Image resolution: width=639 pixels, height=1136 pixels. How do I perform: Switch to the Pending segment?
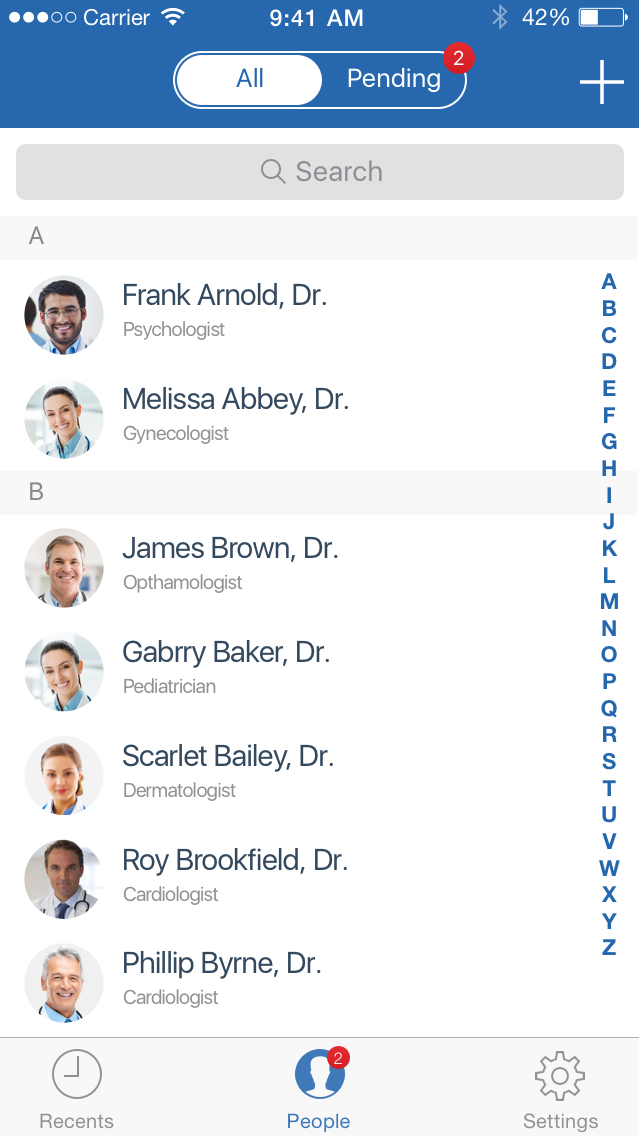point(393,79)
